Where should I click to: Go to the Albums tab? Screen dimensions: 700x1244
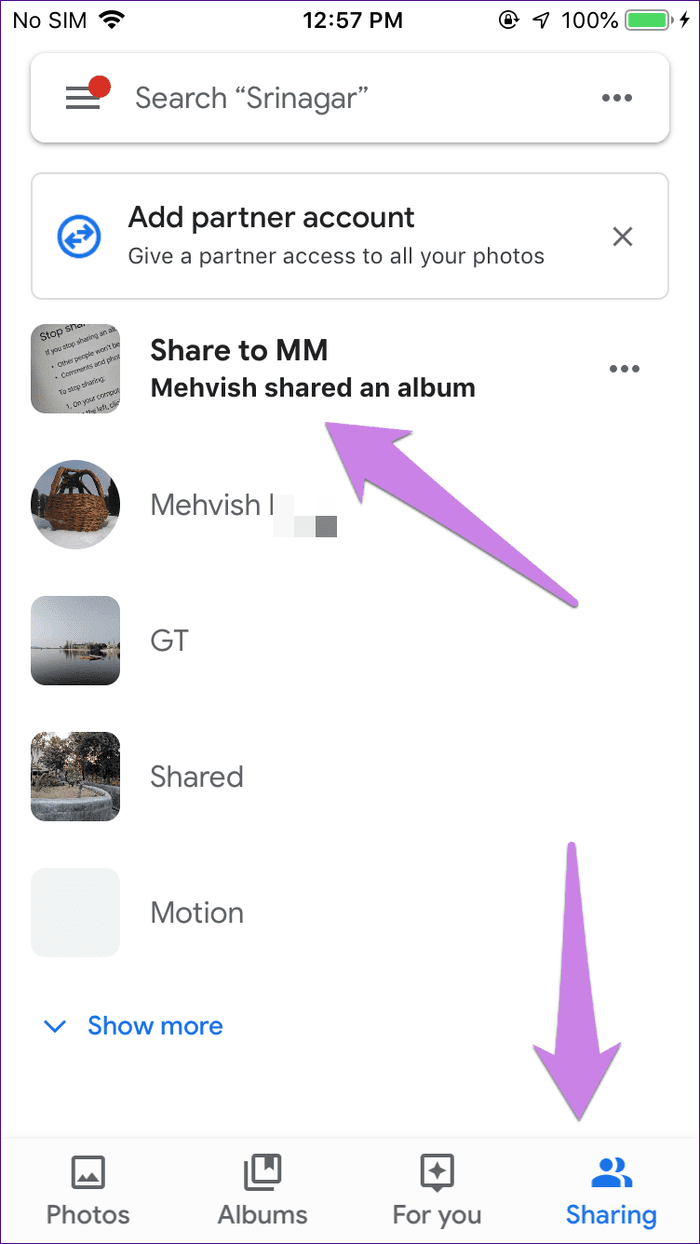[263, 1192]
